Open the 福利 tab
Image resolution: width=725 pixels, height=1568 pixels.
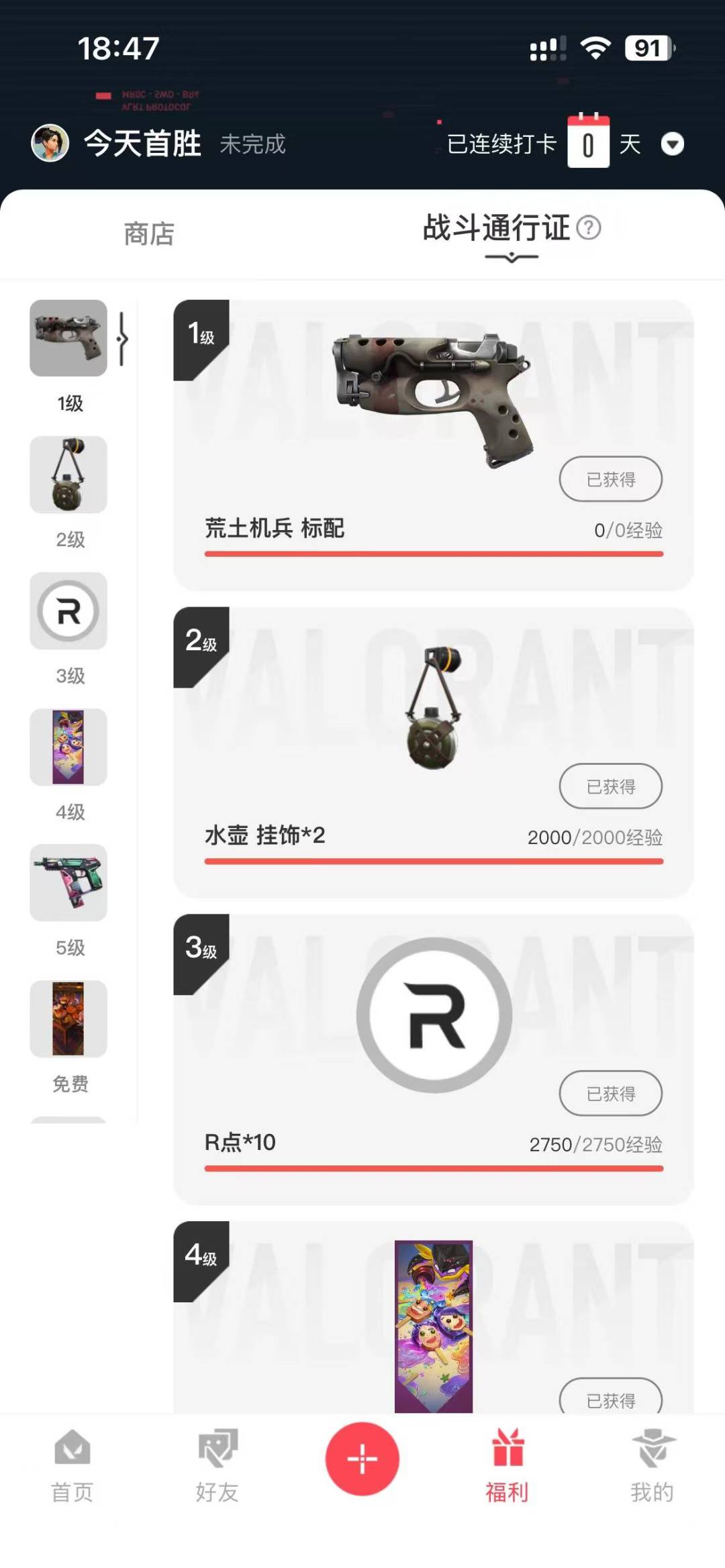[507, 1466]
